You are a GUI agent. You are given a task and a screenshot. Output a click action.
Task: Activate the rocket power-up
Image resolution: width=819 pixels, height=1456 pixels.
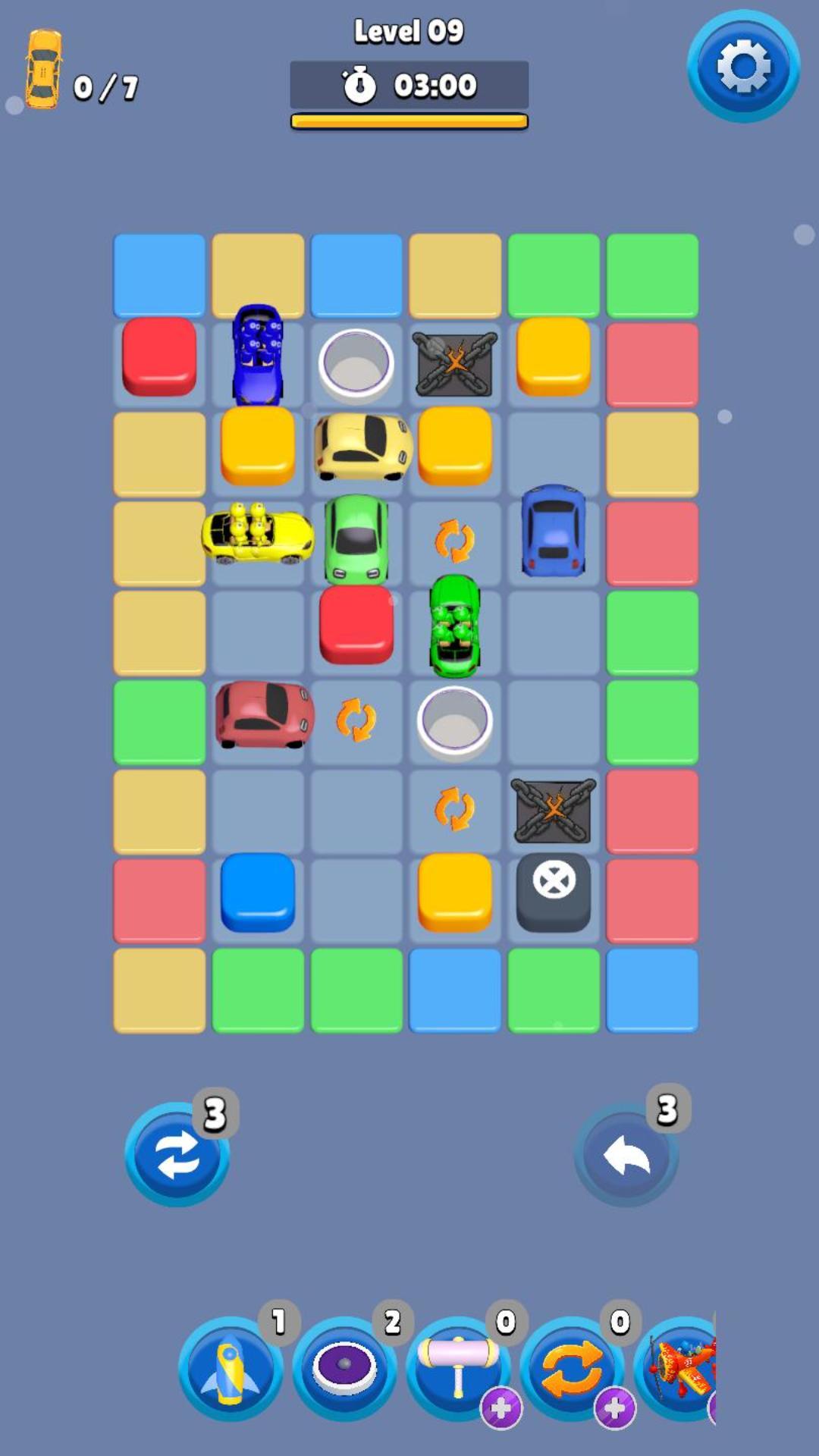coord(231,1368)
